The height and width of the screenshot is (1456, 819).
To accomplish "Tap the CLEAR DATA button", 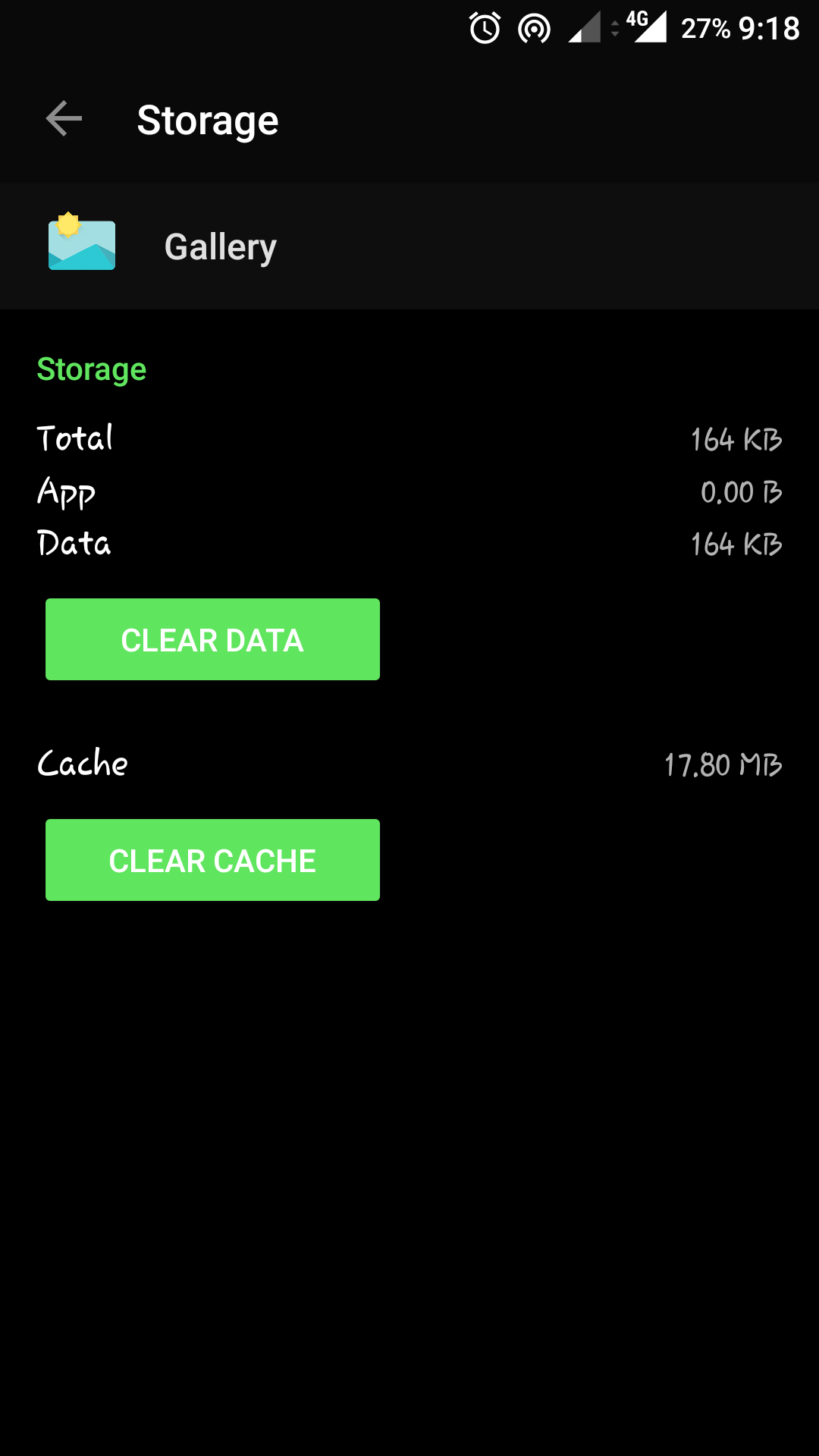I will 212,639.
